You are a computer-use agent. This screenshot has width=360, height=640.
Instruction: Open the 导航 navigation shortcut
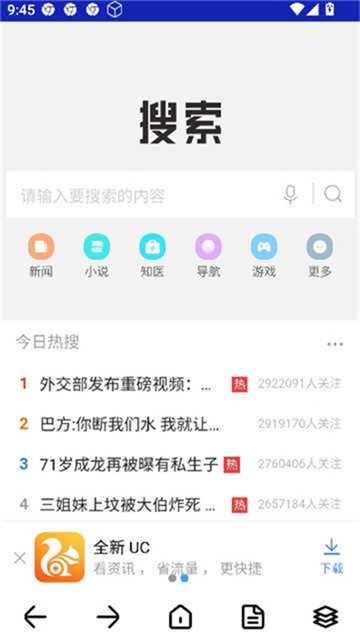point(208,256)
